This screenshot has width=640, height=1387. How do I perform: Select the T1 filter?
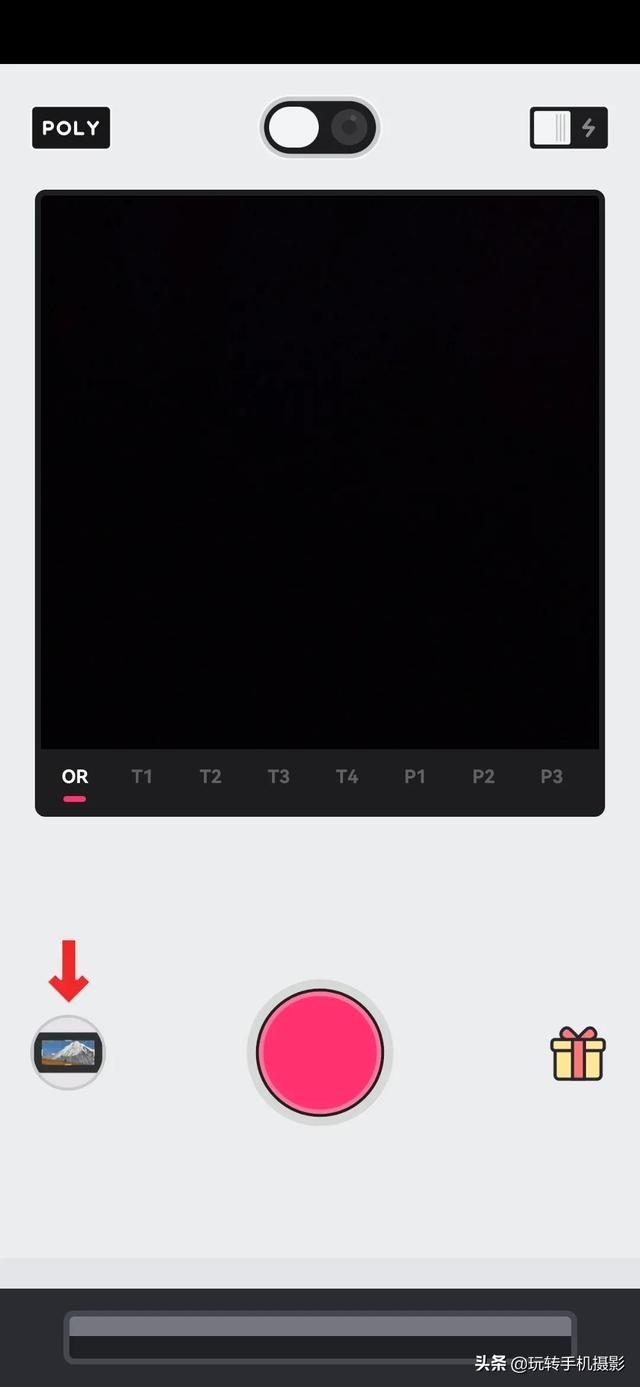click(142, 776)
